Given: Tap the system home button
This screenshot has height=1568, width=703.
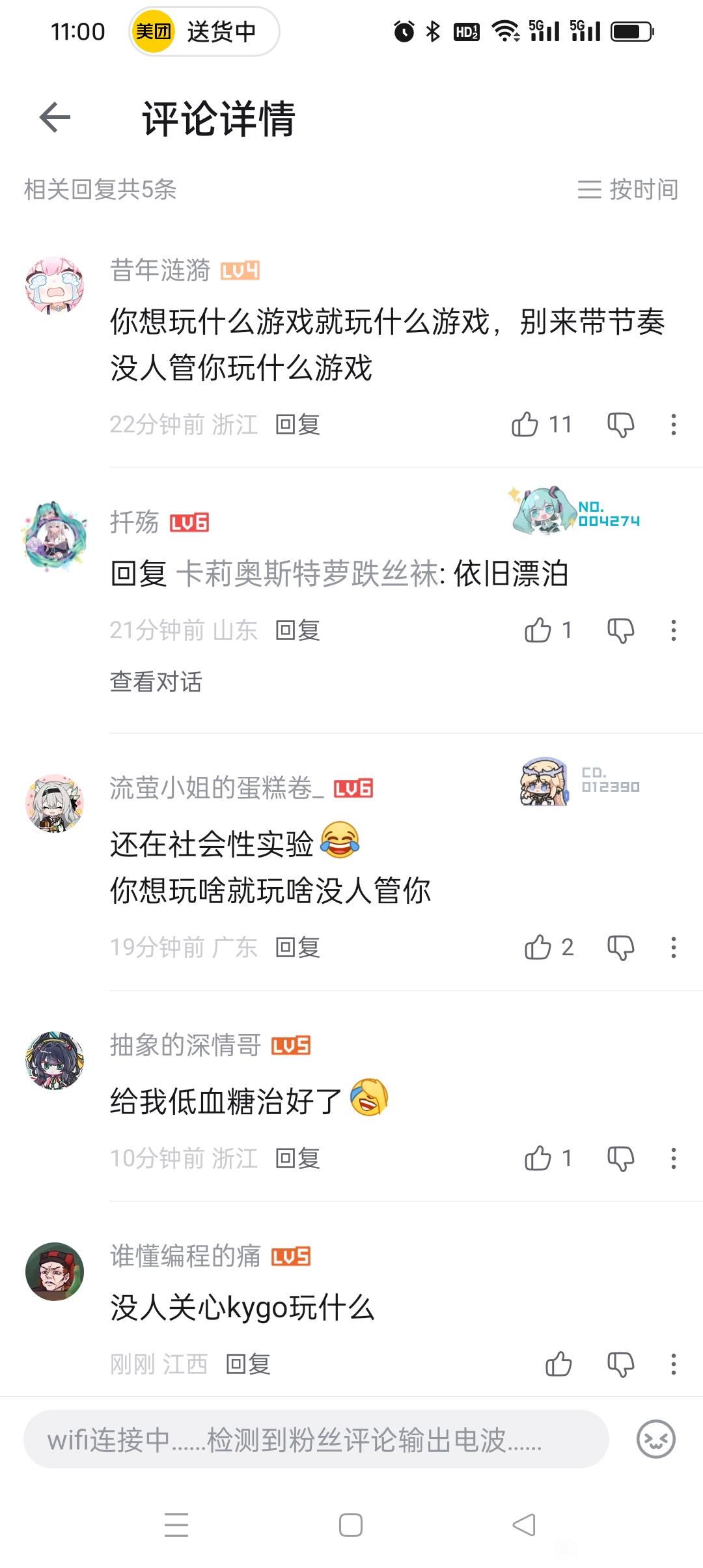Looking at the screenshot, I should coord(351,1525).
